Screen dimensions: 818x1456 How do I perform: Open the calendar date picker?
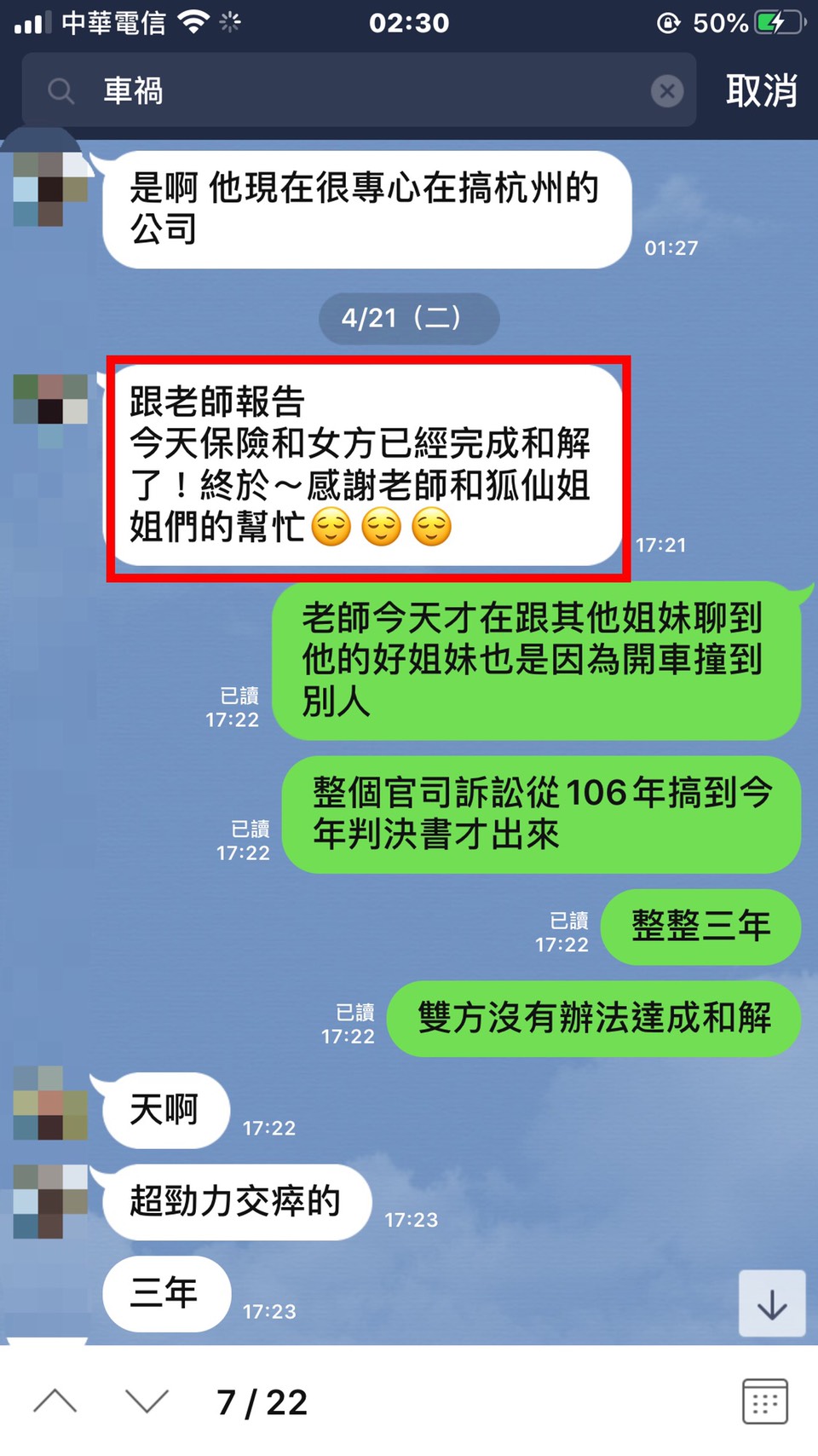point(764,1401)
